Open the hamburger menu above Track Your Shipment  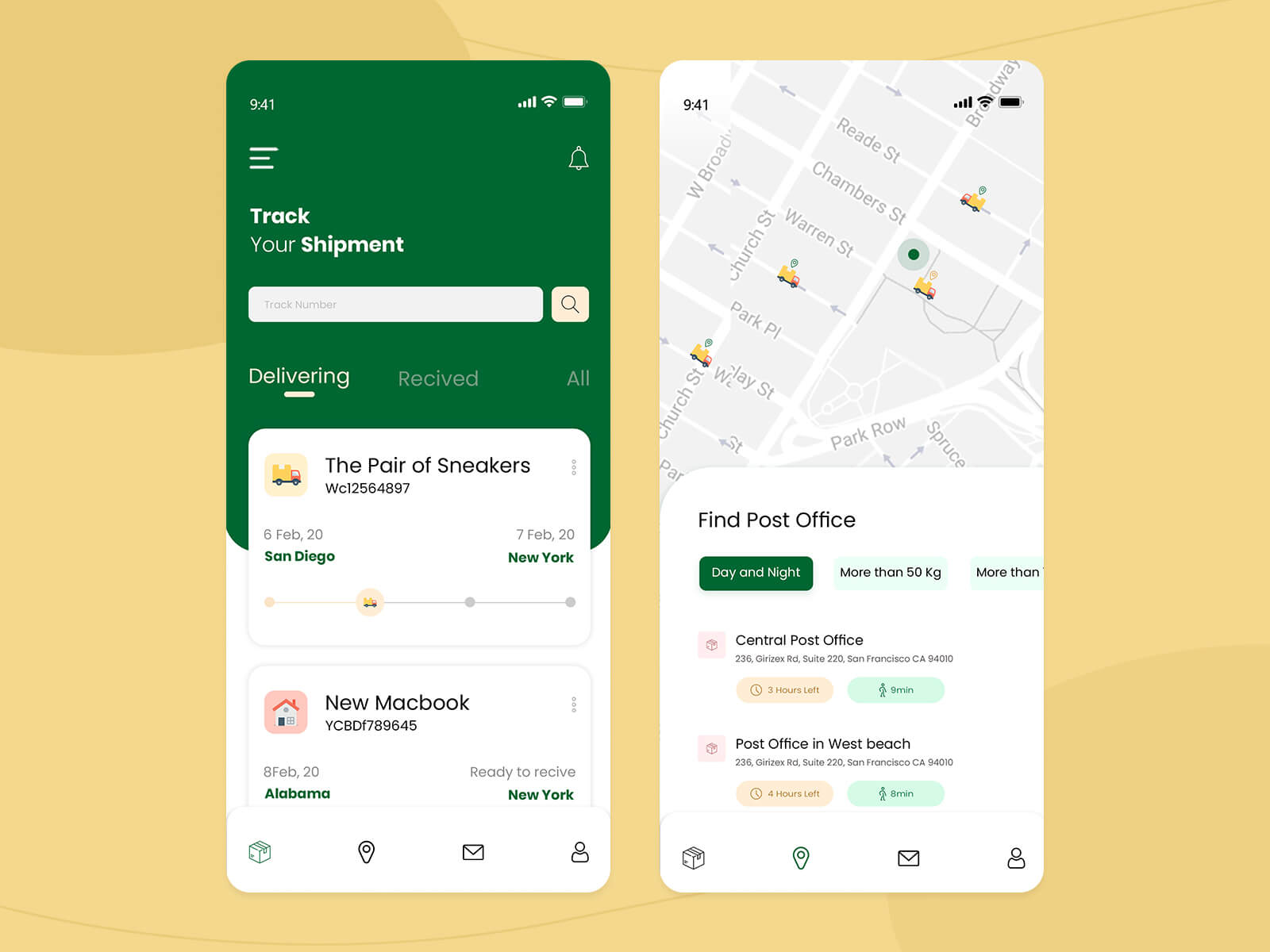[x=264, y=158]
